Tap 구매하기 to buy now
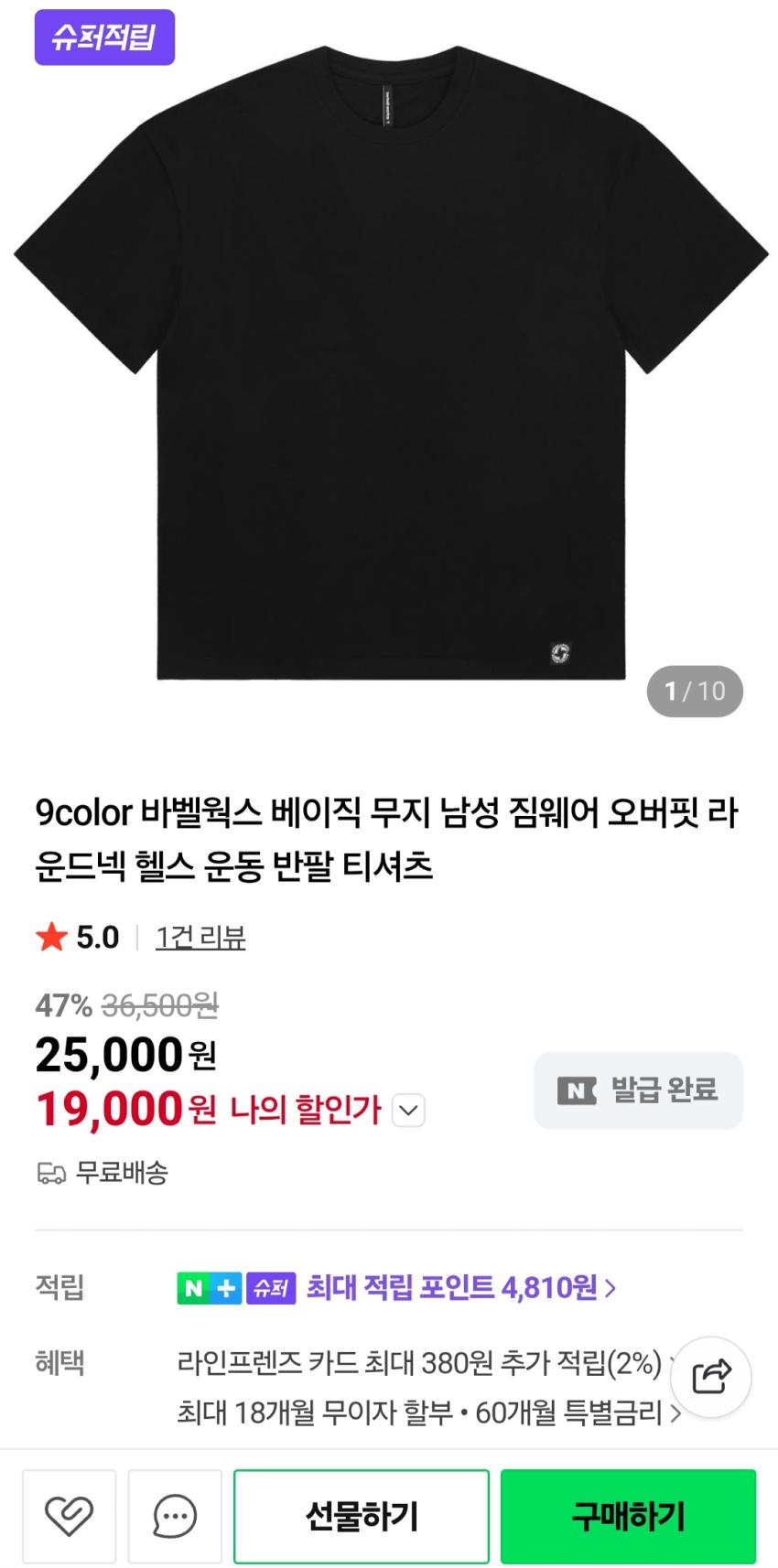 (x=628, y=1516)
